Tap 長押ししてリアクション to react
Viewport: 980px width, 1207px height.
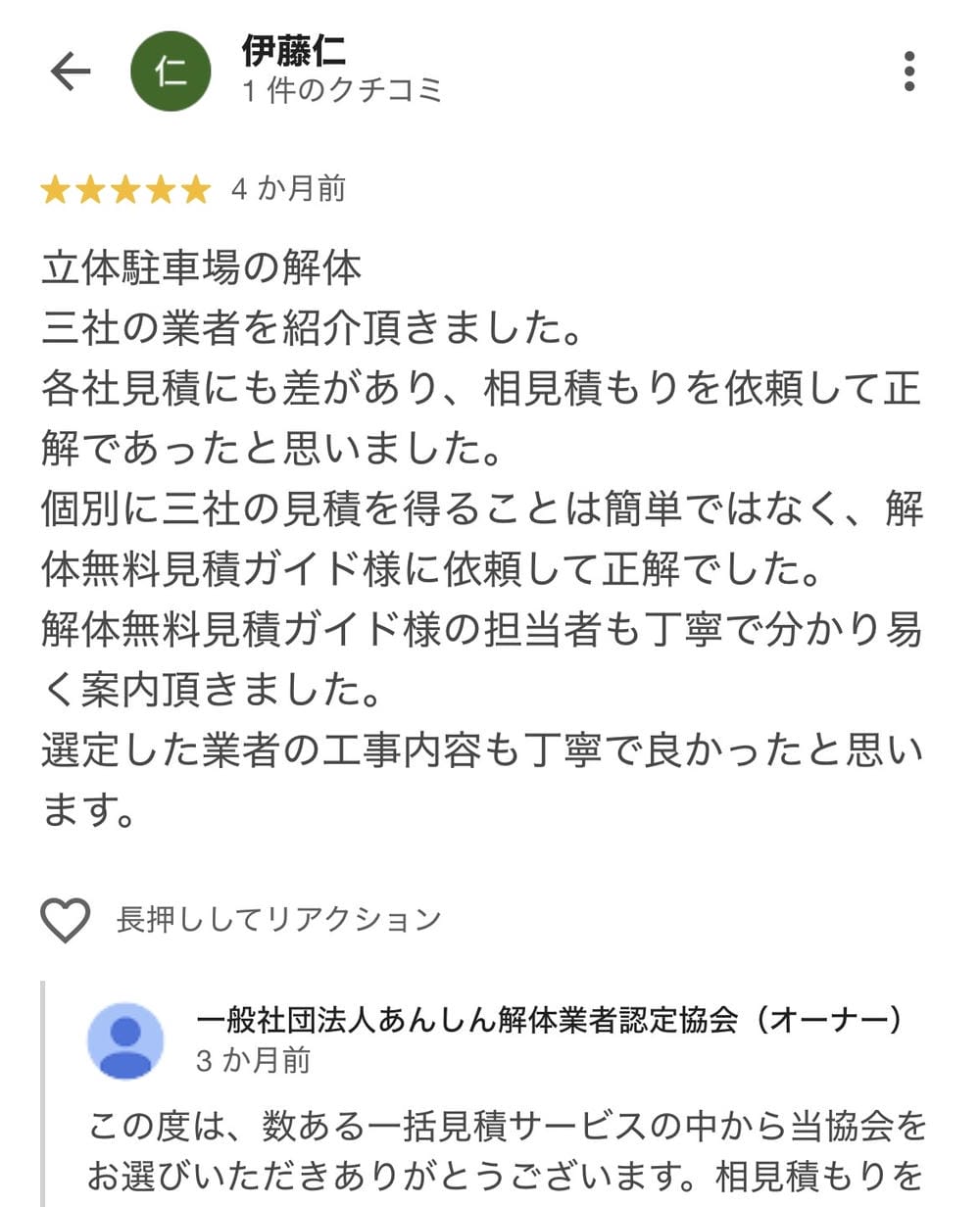point(277,919)
